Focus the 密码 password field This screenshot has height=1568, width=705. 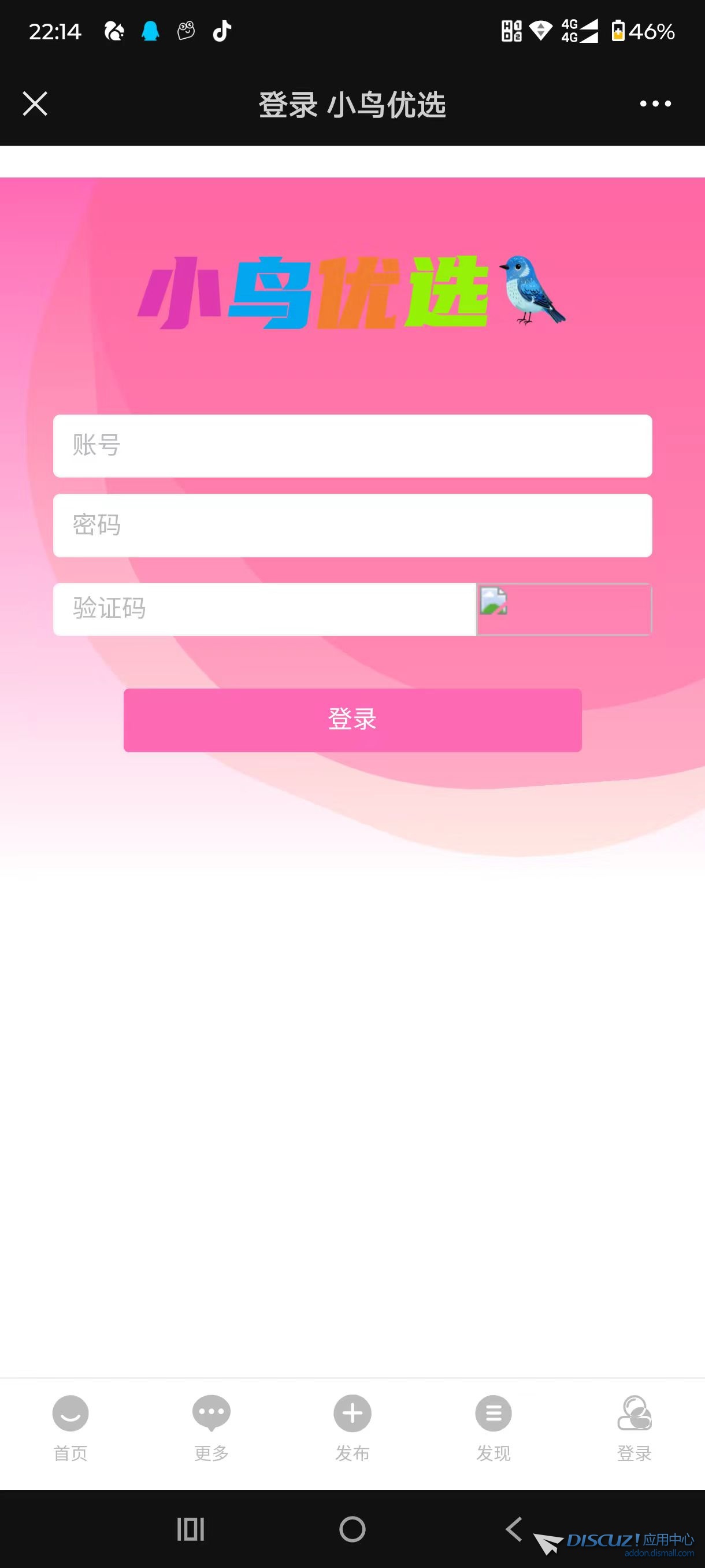pos(352,526)
